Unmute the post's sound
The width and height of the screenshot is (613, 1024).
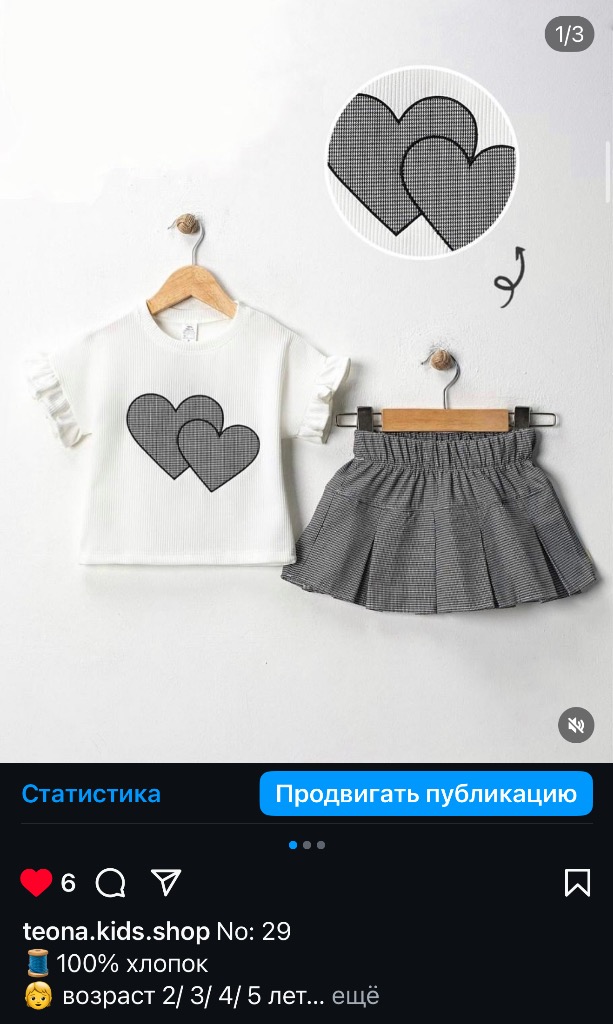click(x=576, y=726)
